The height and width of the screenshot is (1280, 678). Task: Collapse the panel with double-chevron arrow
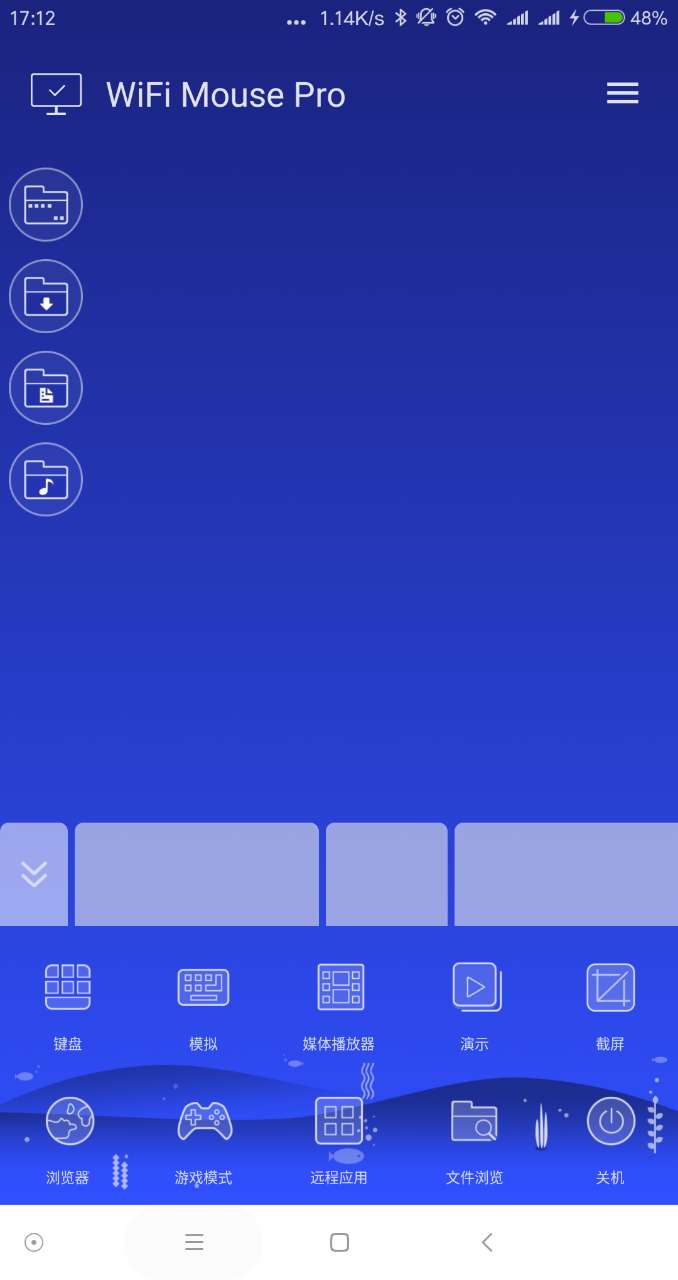34,874
